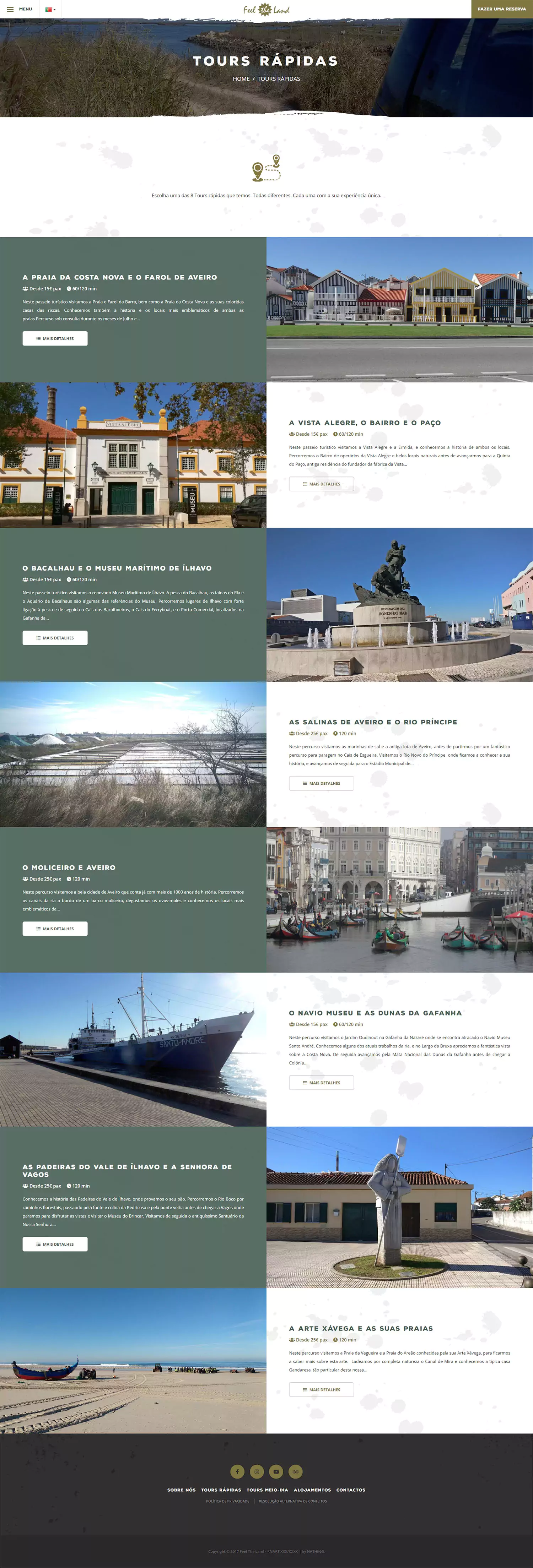Open the language flag dropdown
Image resolution: width=533 pixels, height=1568 pixels.
click(50, 9)
